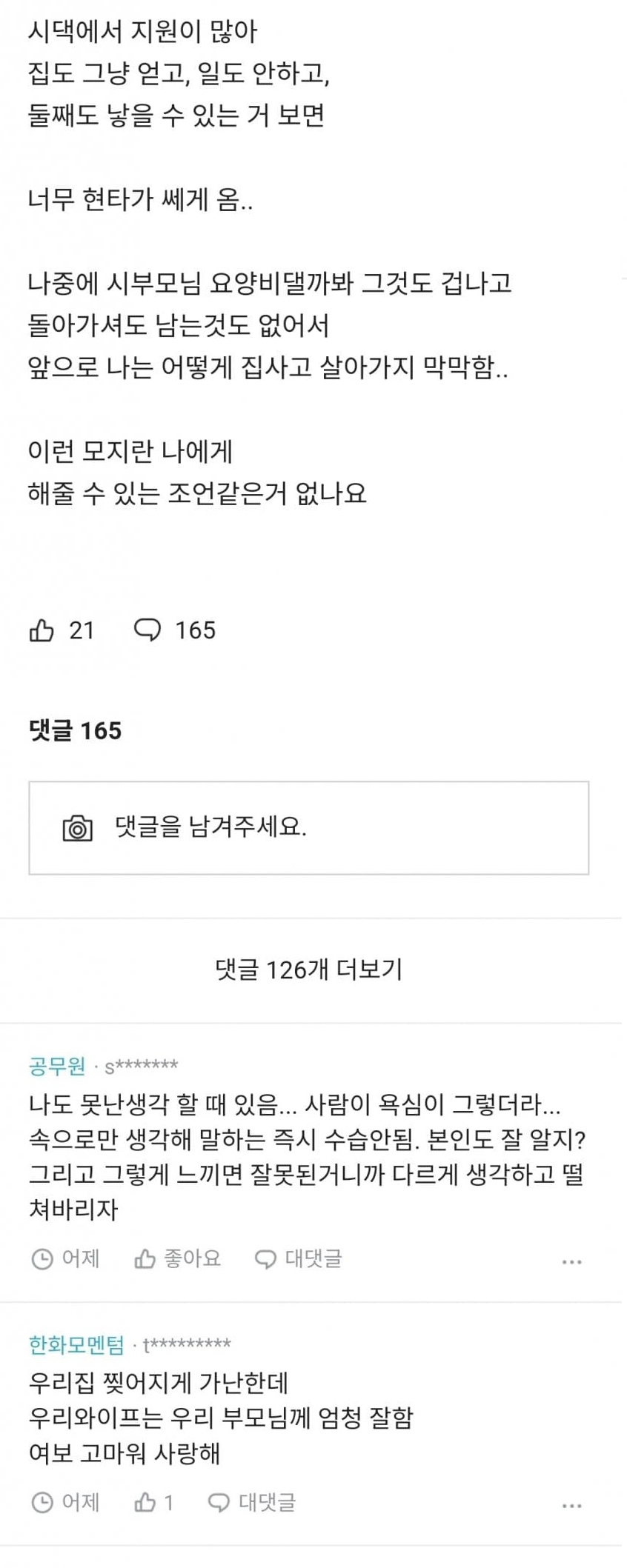Tap the like count 21 on the post

point(80,630)
